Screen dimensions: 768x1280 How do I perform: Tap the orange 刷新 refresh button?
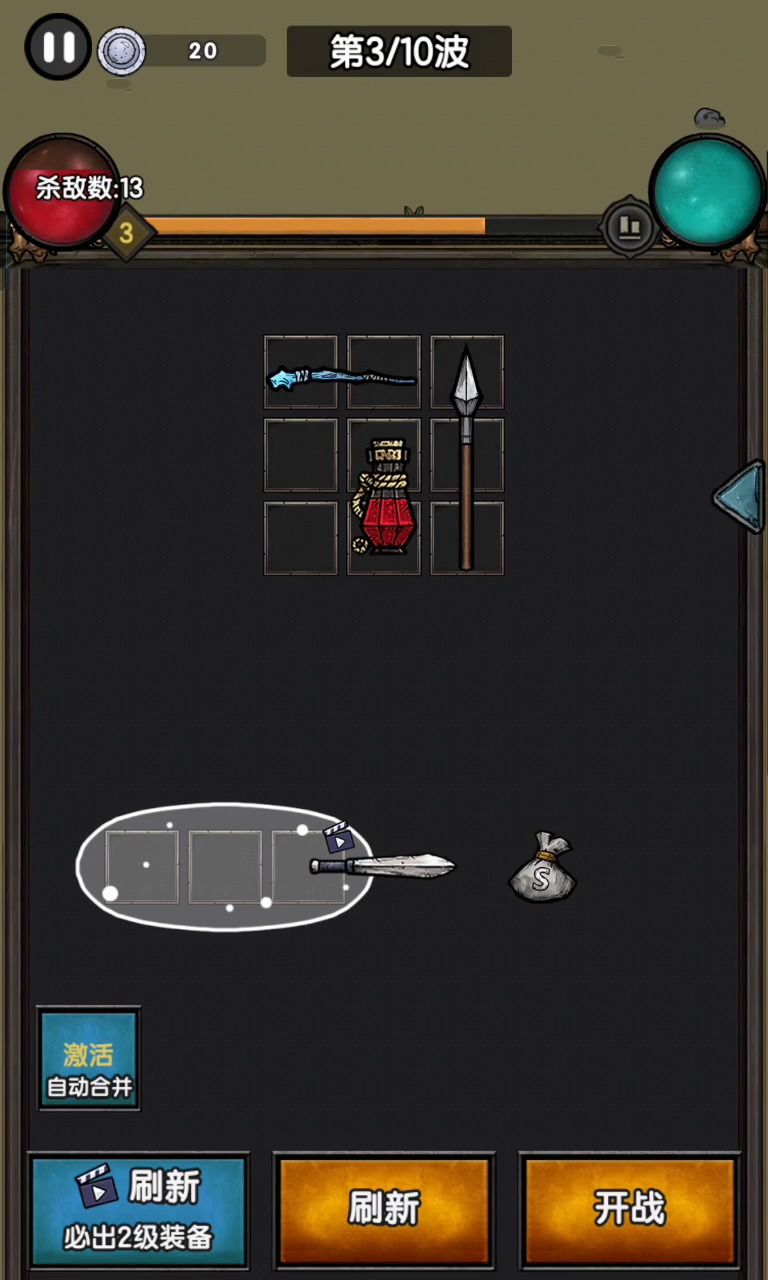point(384,1209)
